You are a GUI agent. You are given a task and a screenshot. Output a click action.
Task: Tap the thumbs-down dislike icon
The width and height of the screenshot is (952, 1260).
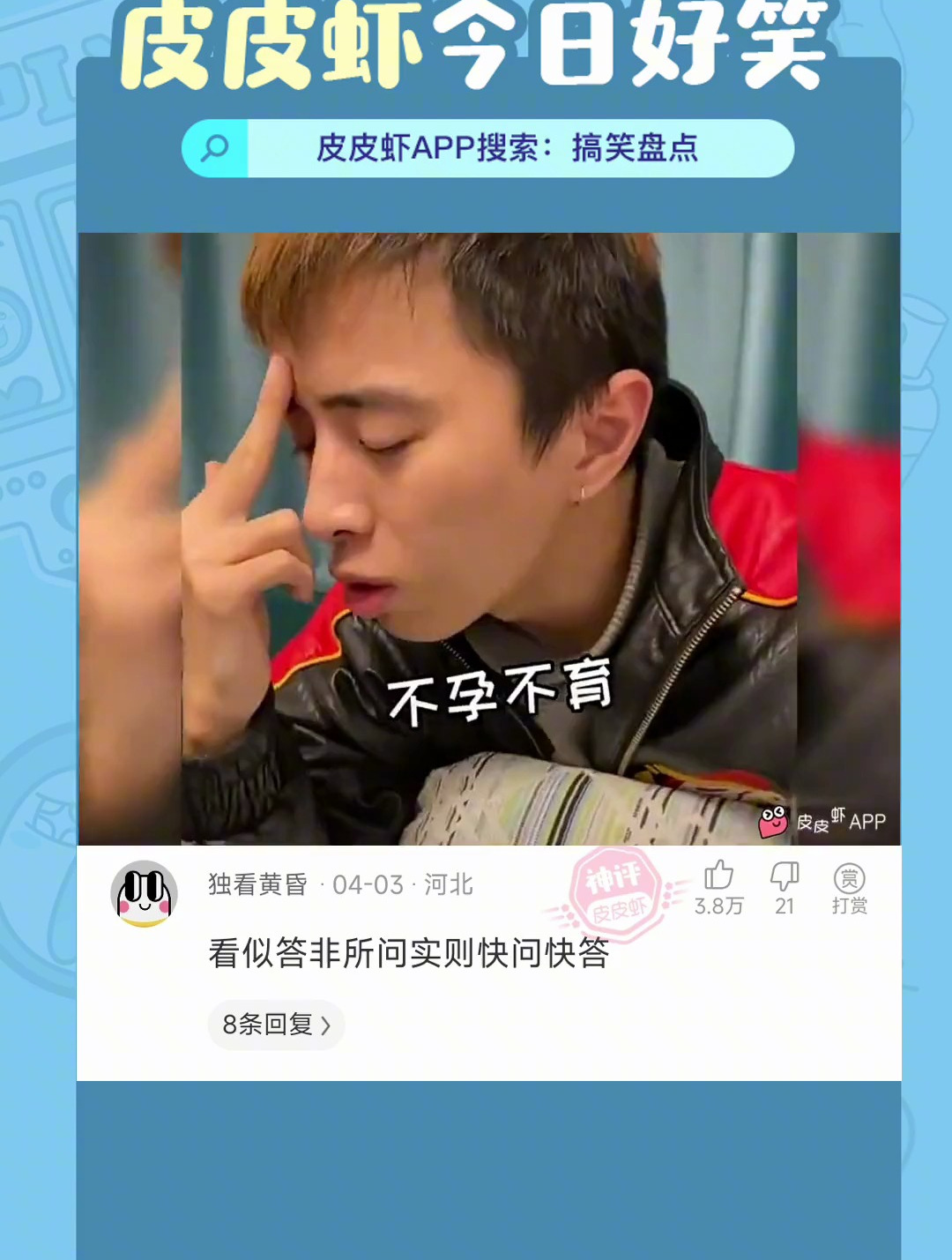[x=785, y=876]
